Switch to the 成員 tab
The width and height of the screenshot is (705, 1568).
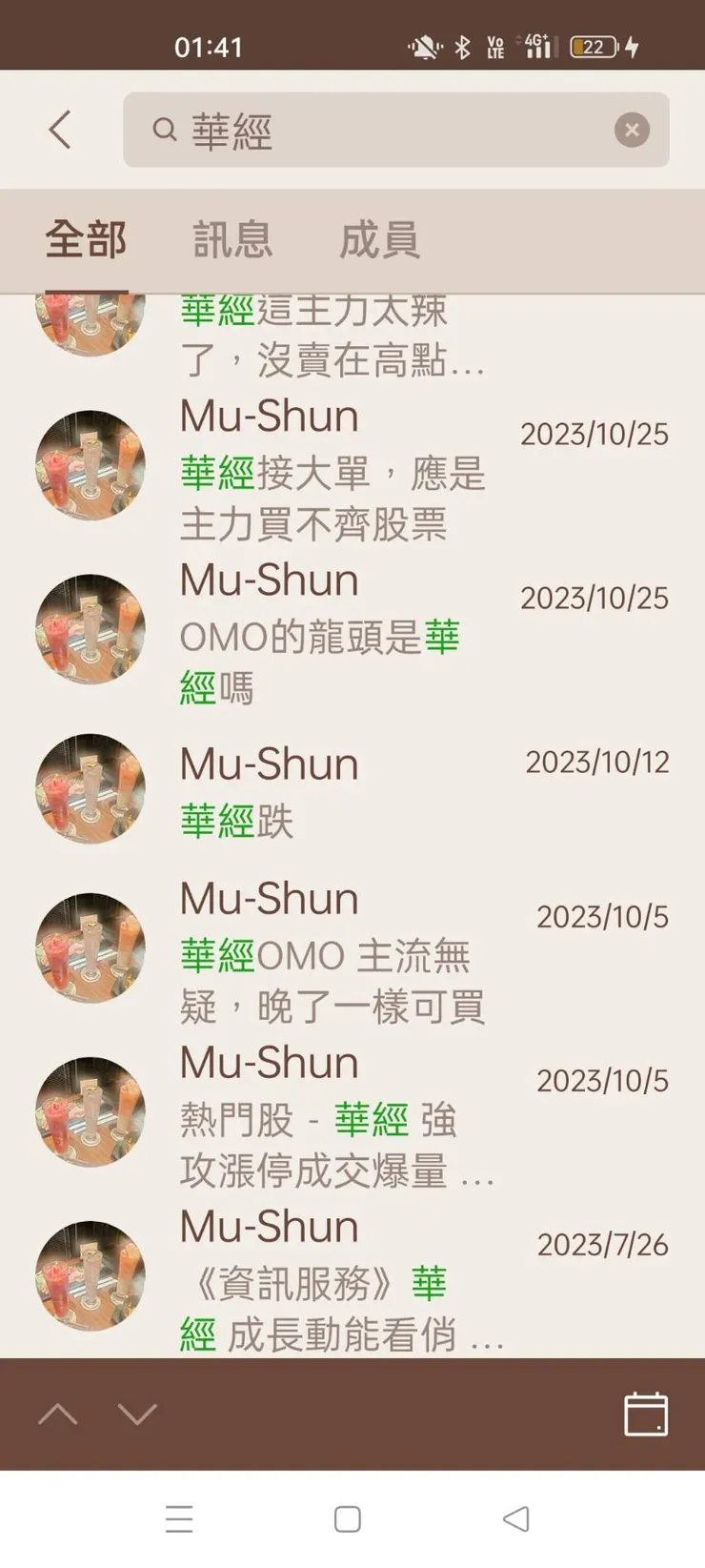[x=380, y=240]
